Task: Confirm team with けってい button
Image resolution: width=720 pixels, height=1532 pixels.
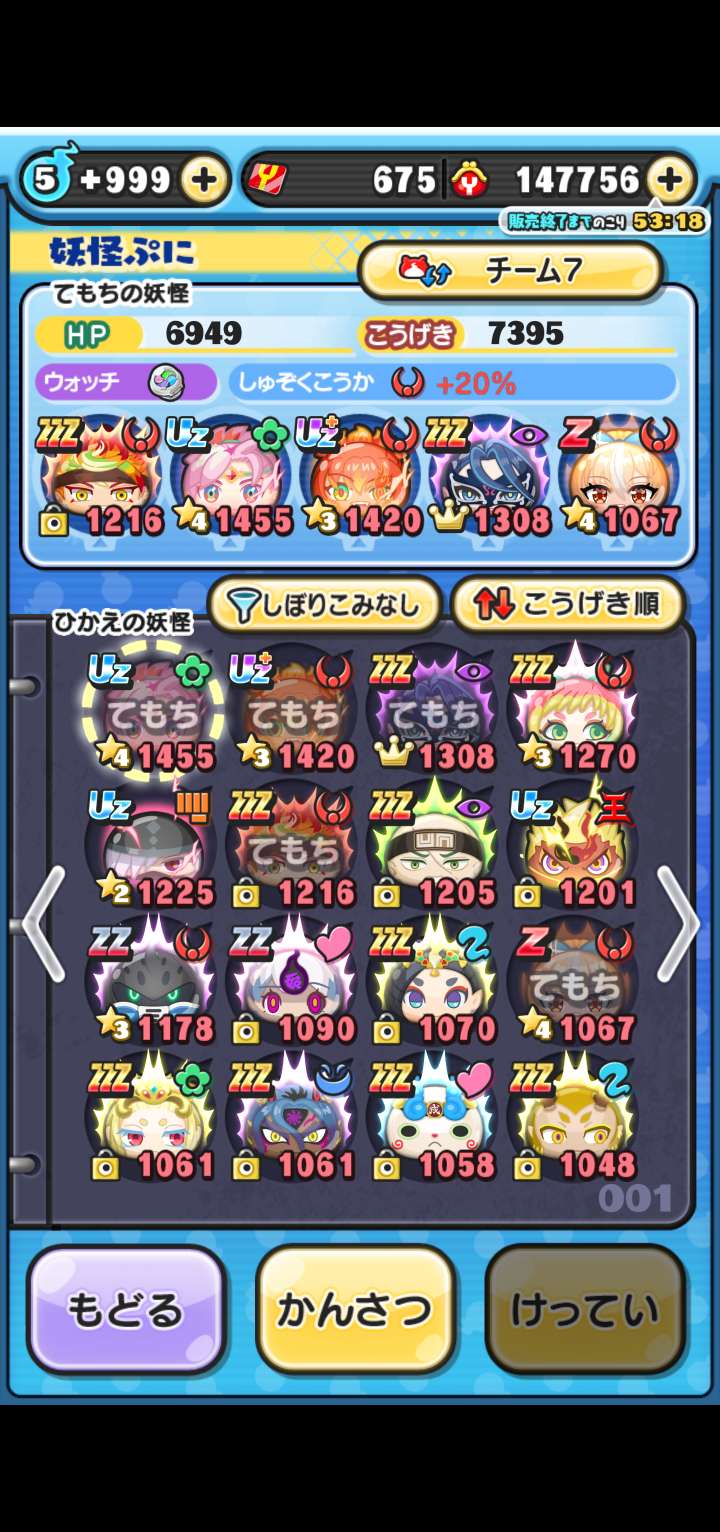Action: pyautogui.click(x=585, y=1310)
